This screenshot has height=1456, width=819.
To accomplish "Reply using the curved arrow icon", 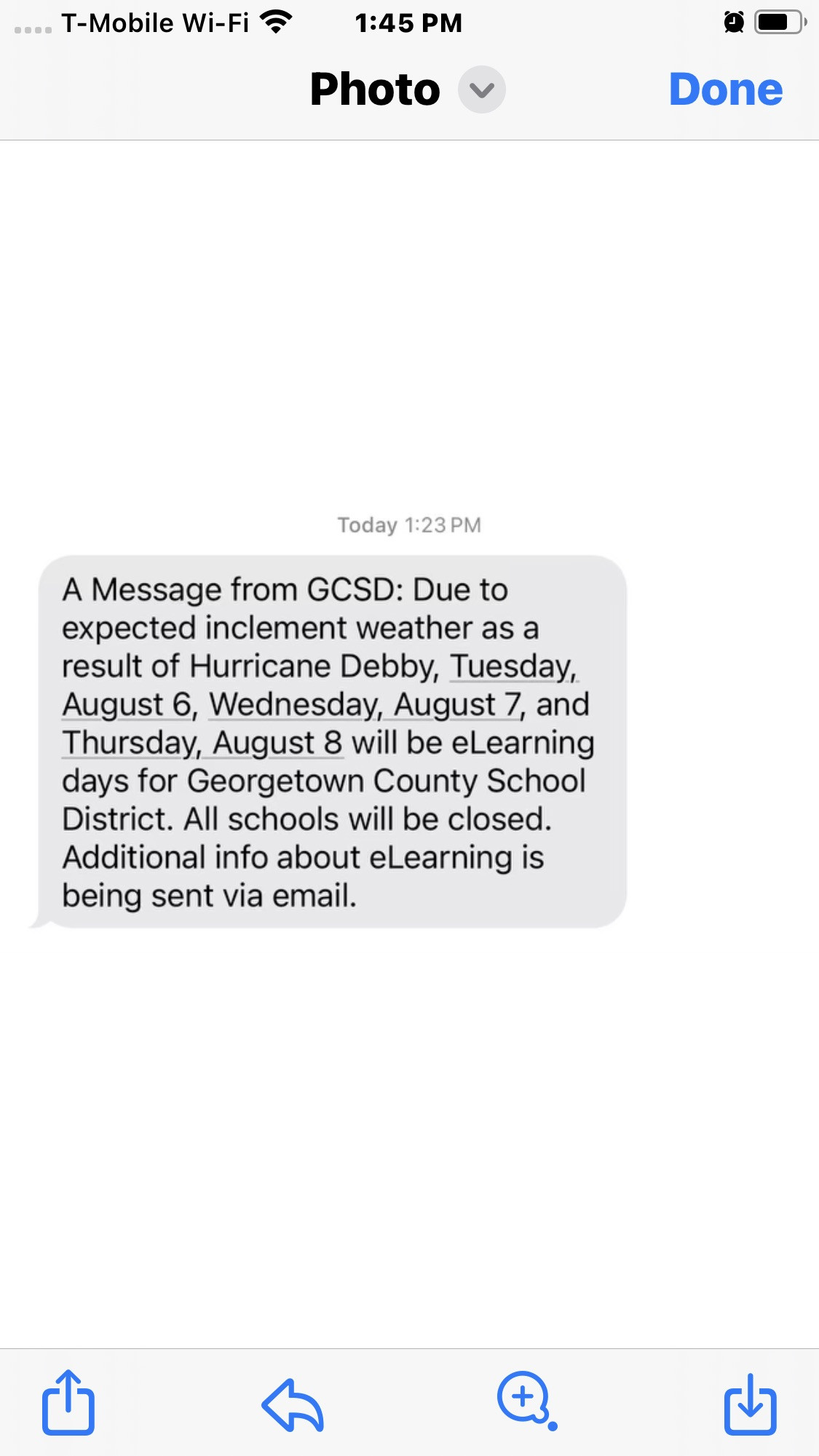I will point(293,1405).
